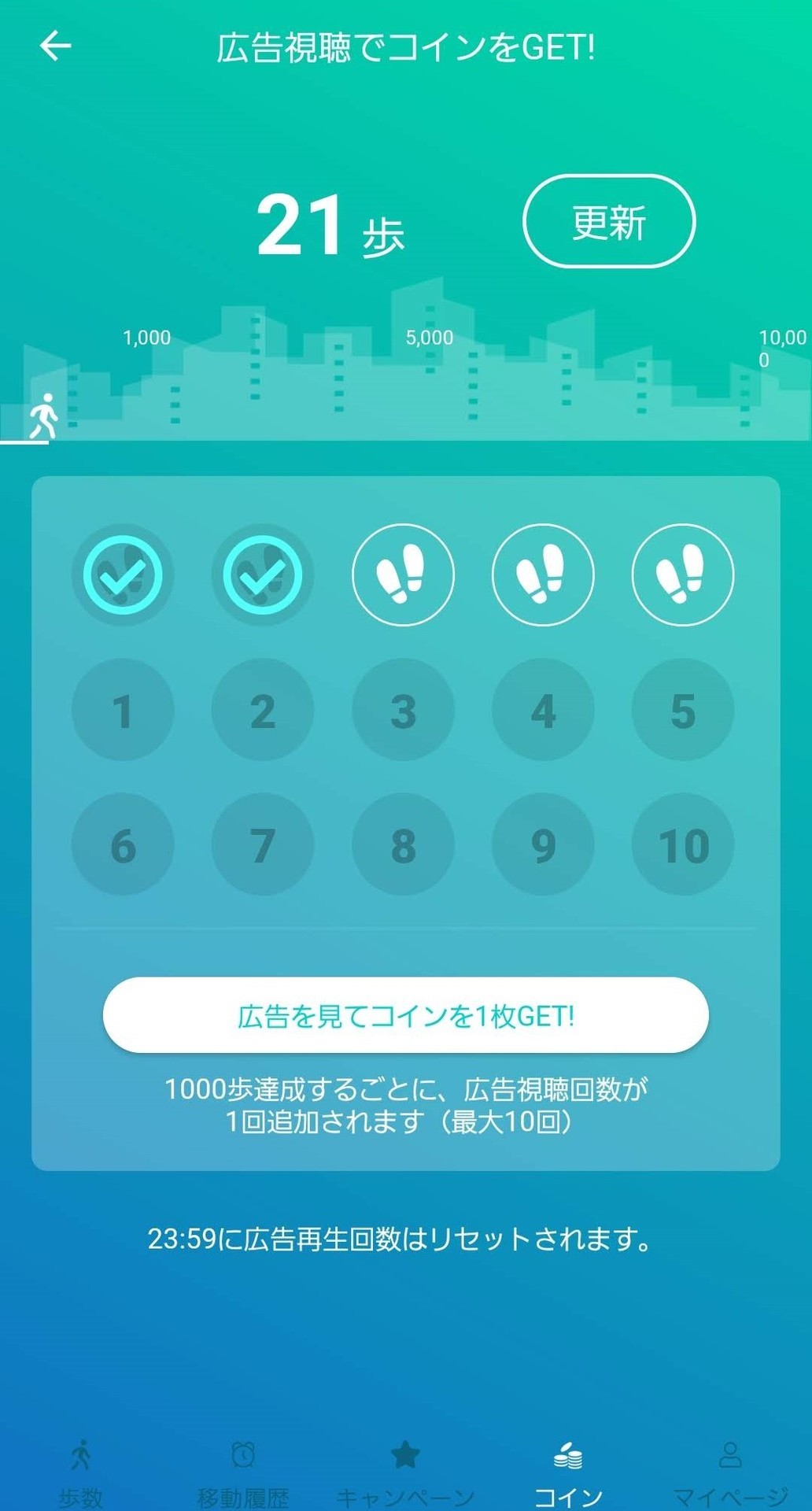Select coin slot number 1
Screen dimensions: 812x1511
pos(122,709)
